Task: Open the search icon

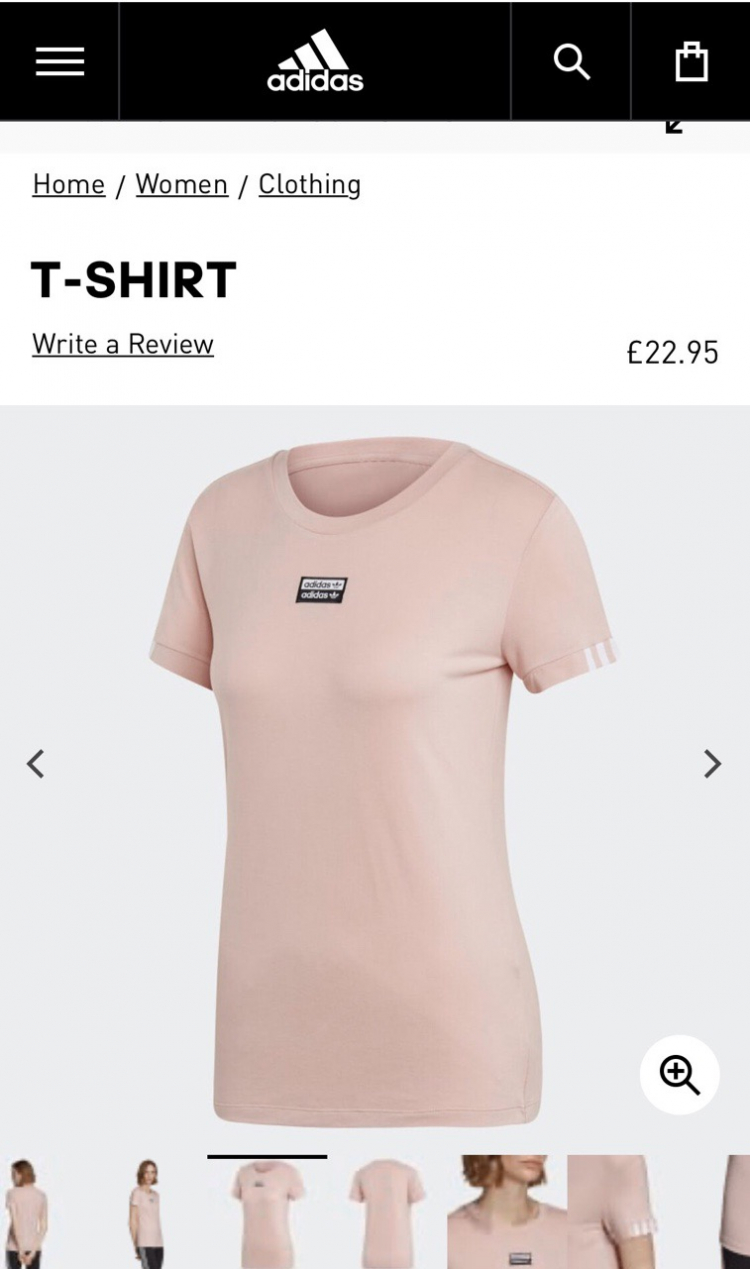Action: pyautogui.click(x=571, y=62)
